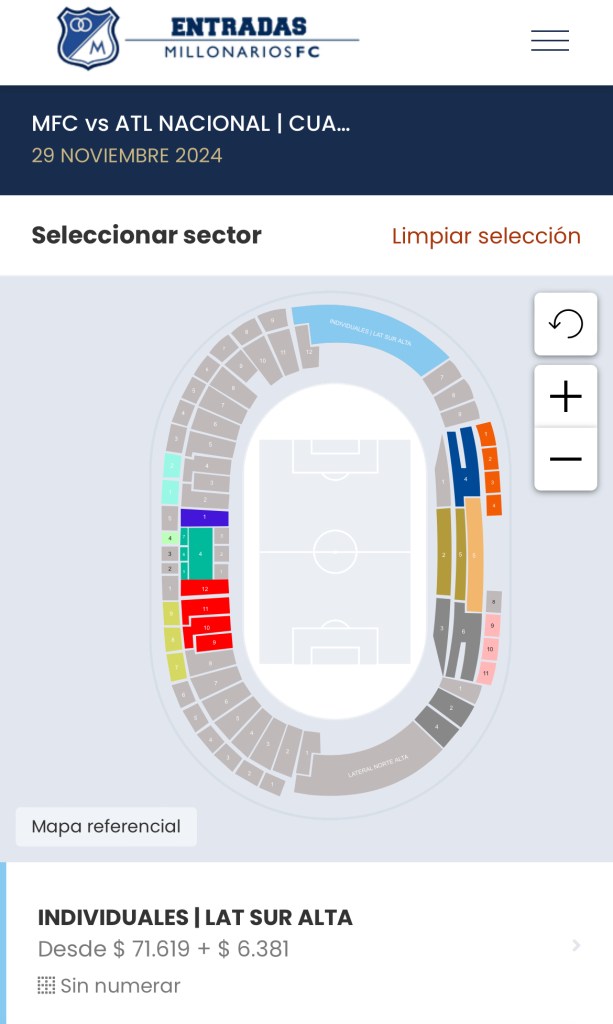Zoom in on the stadium map

point(565,397)
